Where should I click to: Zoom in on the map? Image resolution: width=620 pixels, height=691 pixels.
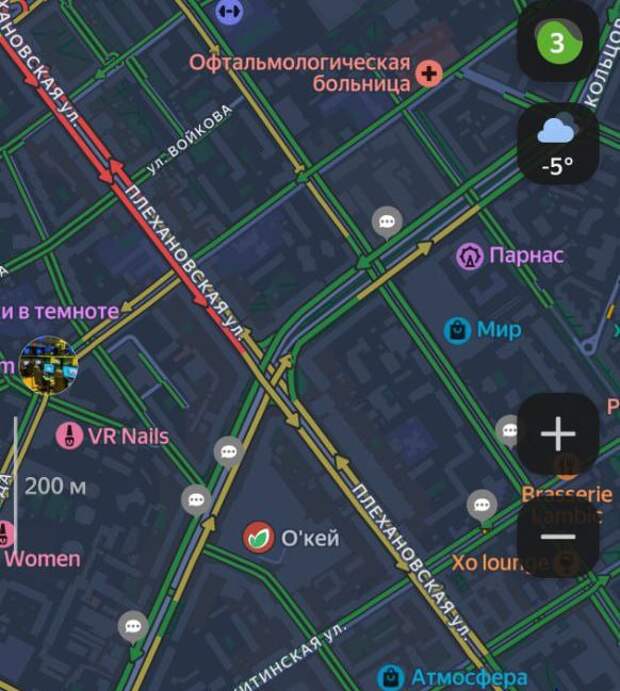557,434
